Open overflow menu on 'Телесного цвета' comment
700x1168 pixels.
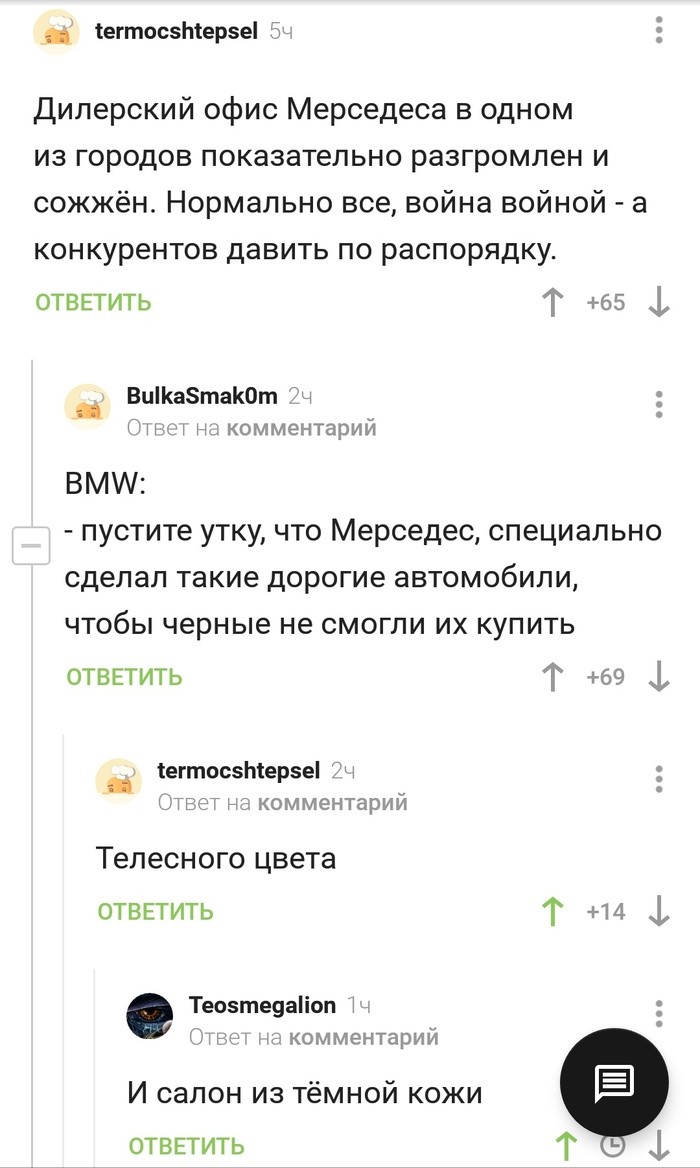(x=659, y=778)
